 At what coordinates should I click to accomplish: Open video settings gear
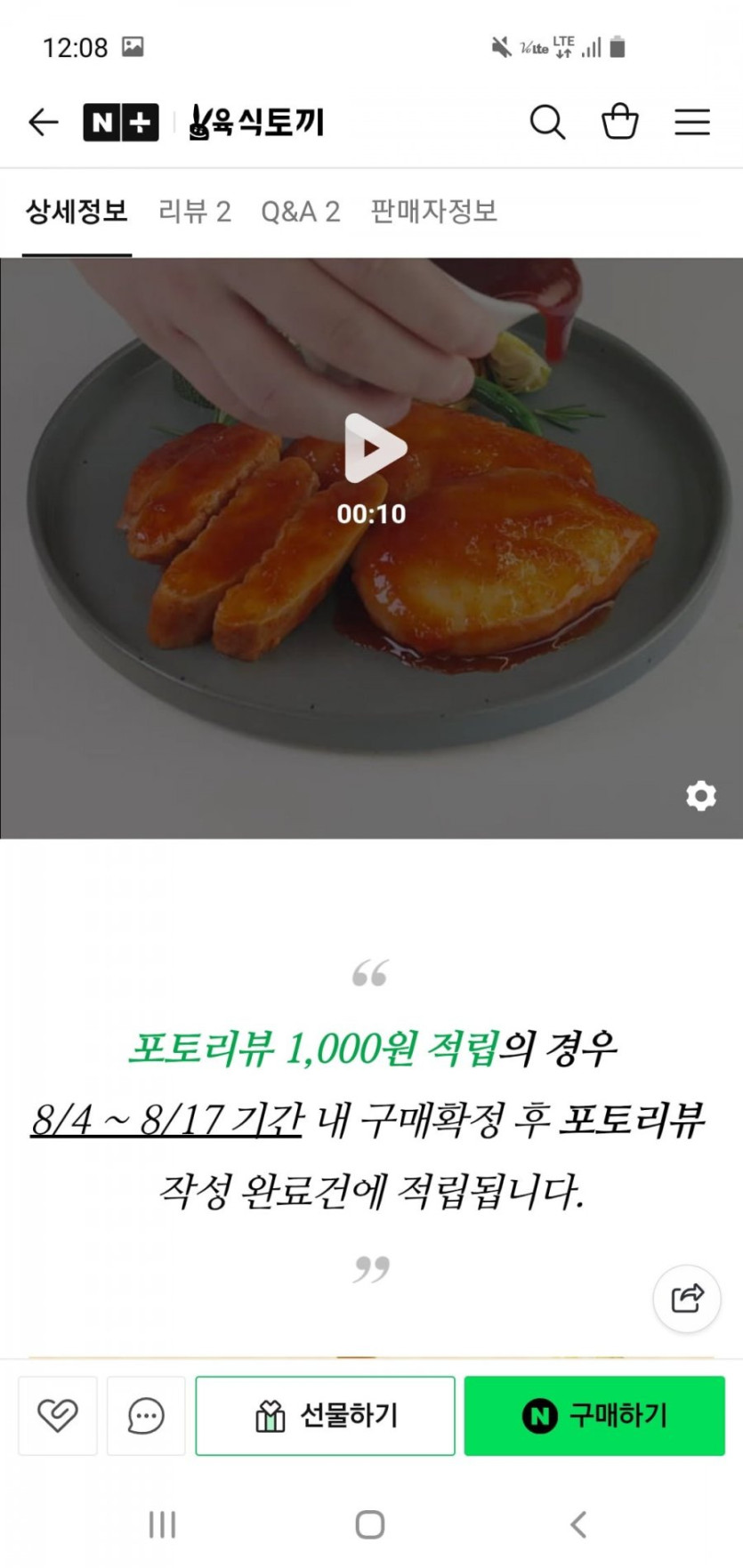(x=700, y=795)
